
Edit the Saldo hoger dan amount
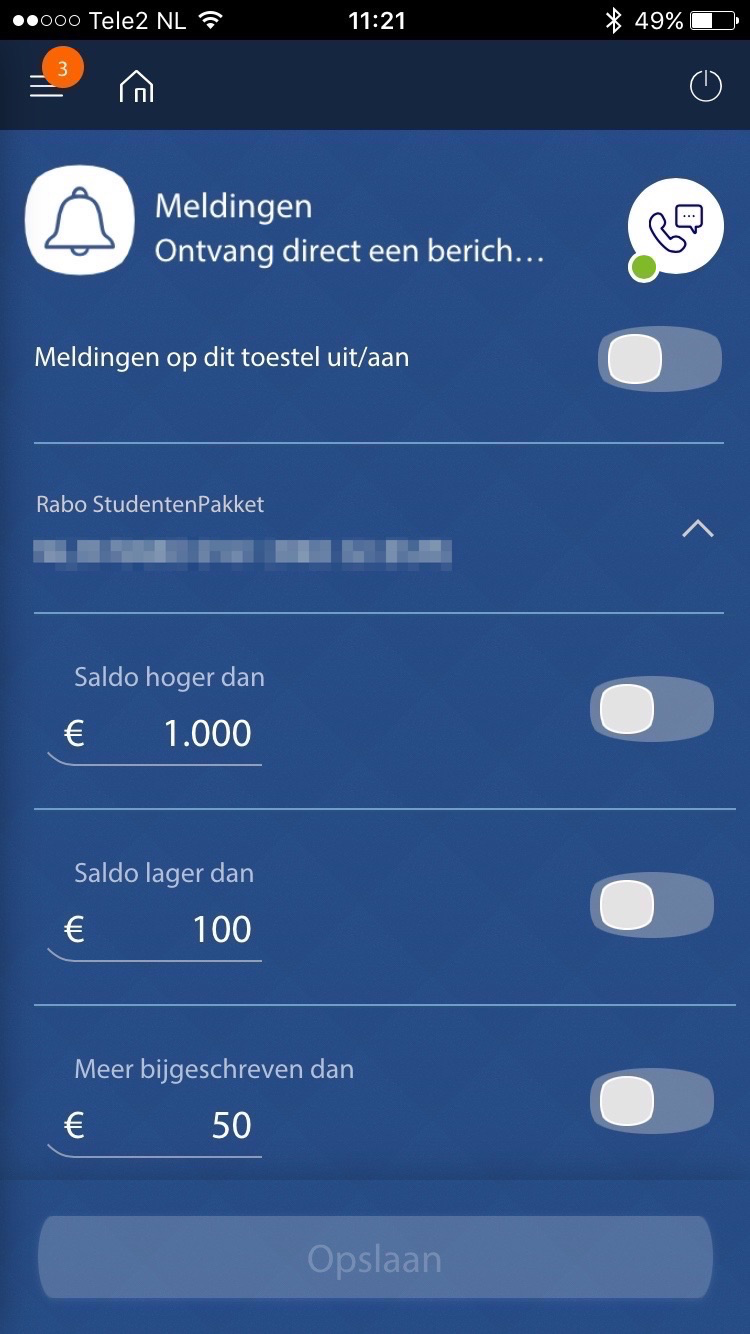click(155, 735)
